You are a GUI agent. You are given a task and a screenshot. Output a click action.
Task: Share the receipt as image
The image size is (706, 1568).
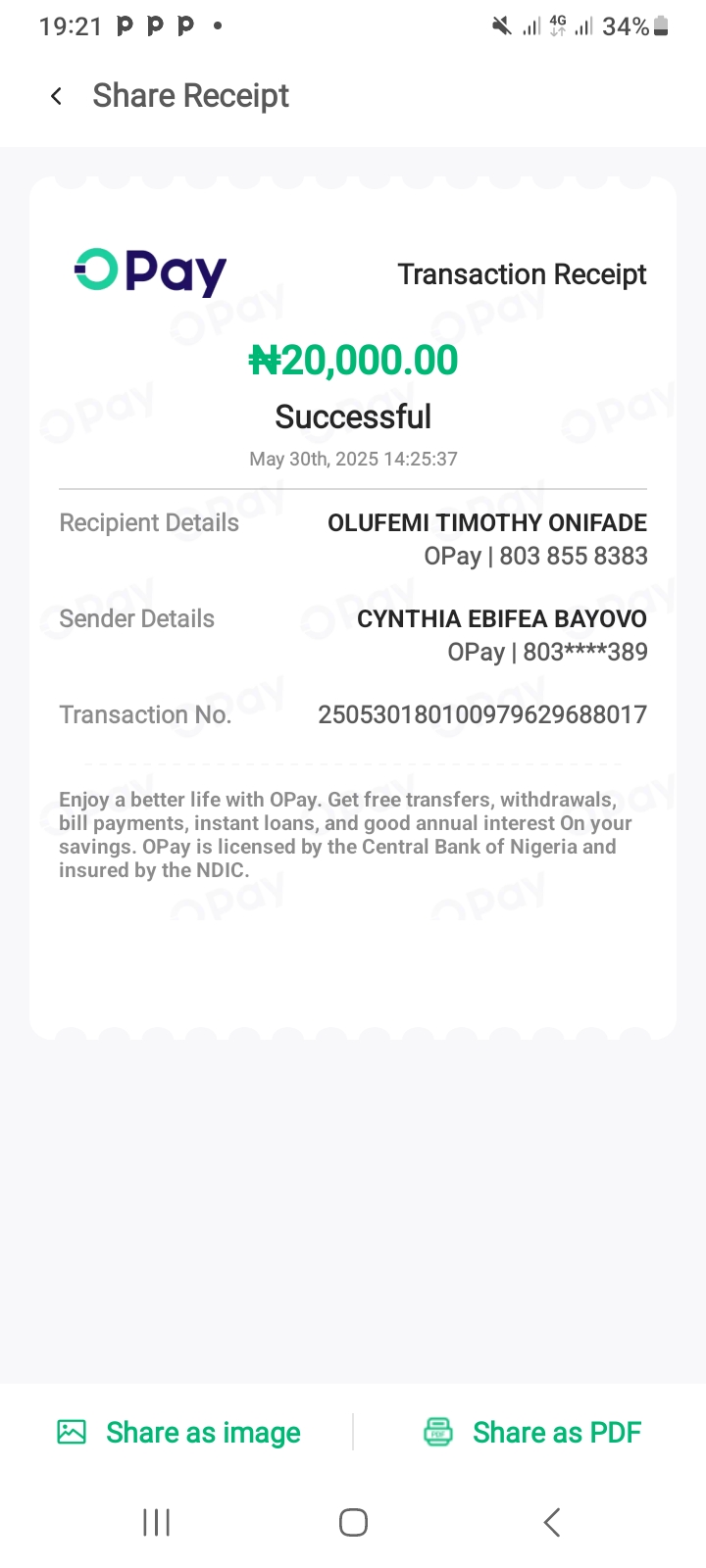coord(178,1432)
